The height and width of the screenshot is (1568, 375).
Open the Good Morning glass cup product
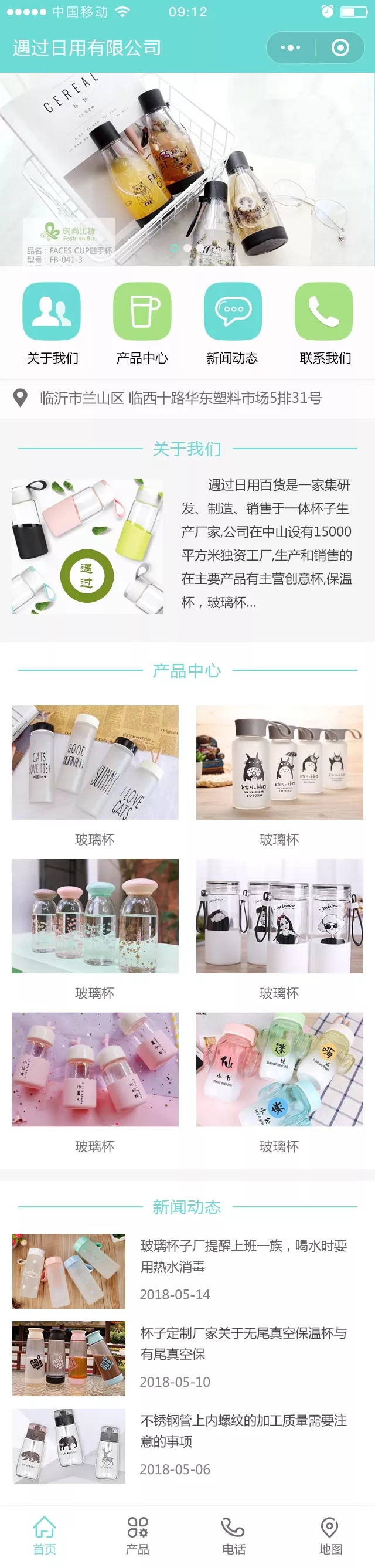click(95, 762)
